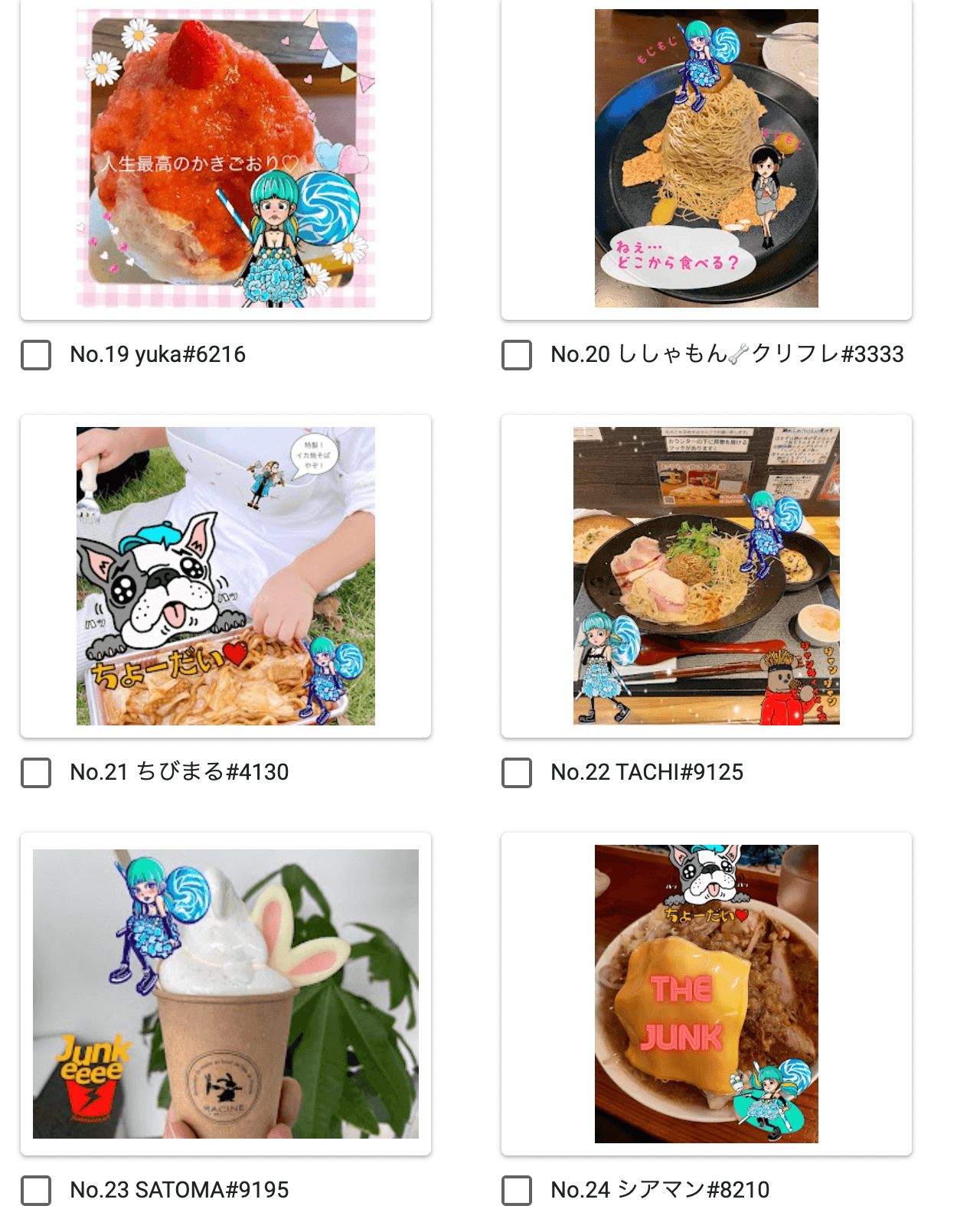
Task: Select the No.20 ししゃもん クリフレ#3333 checkbox
Action: coord(517,355)
